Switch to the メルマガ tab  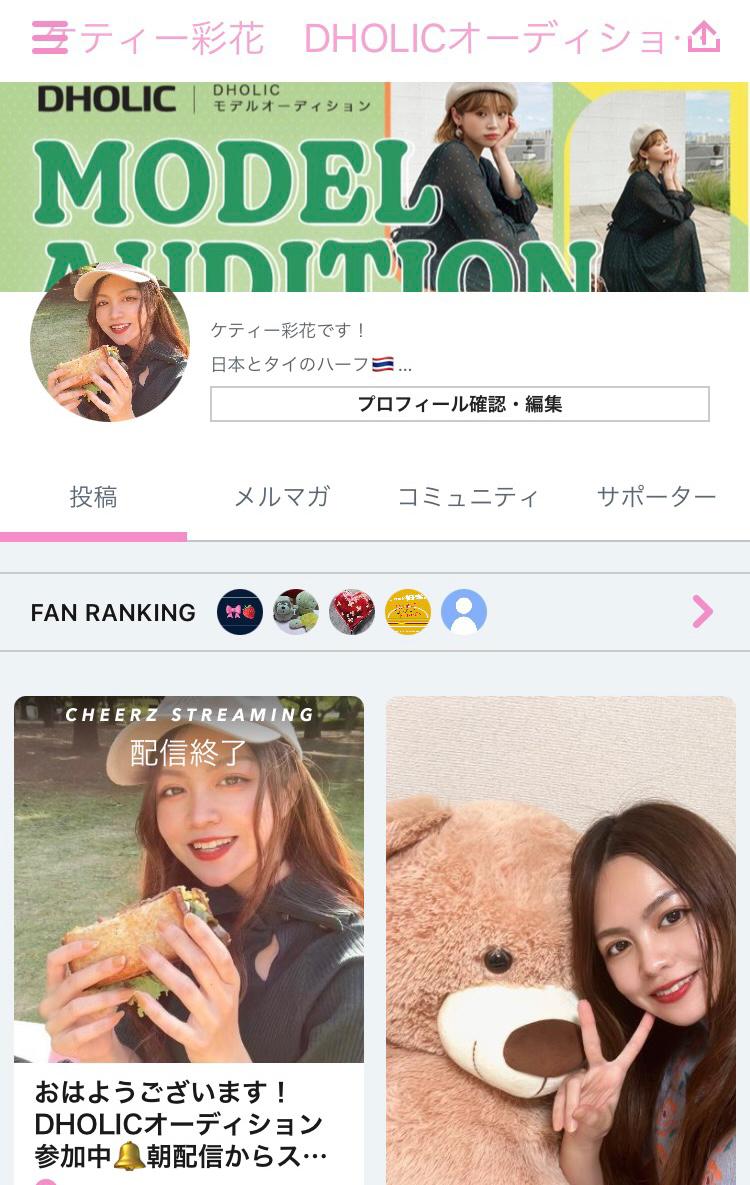(281, 497)
